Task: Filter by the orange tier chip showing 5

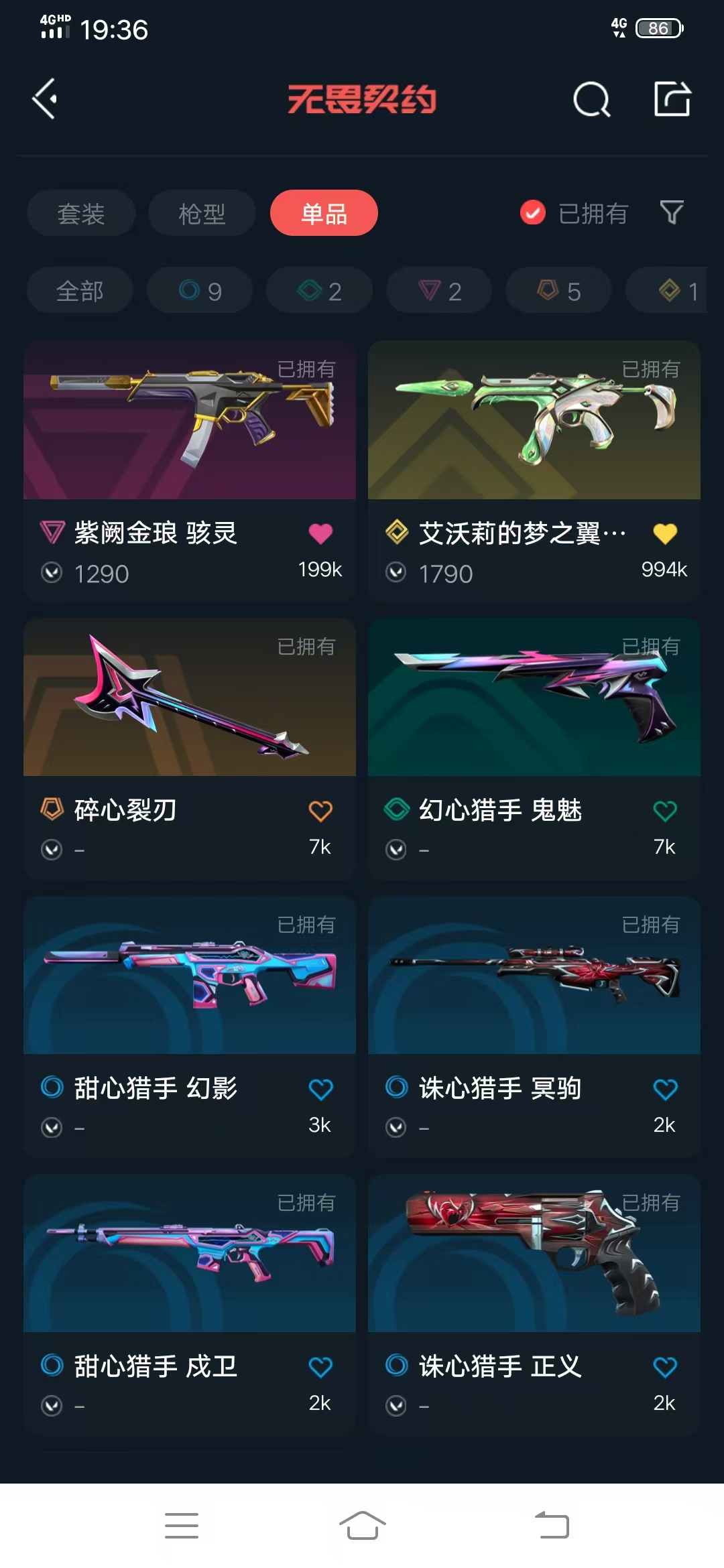Action: pyautogui.click(x=558, y=291)
